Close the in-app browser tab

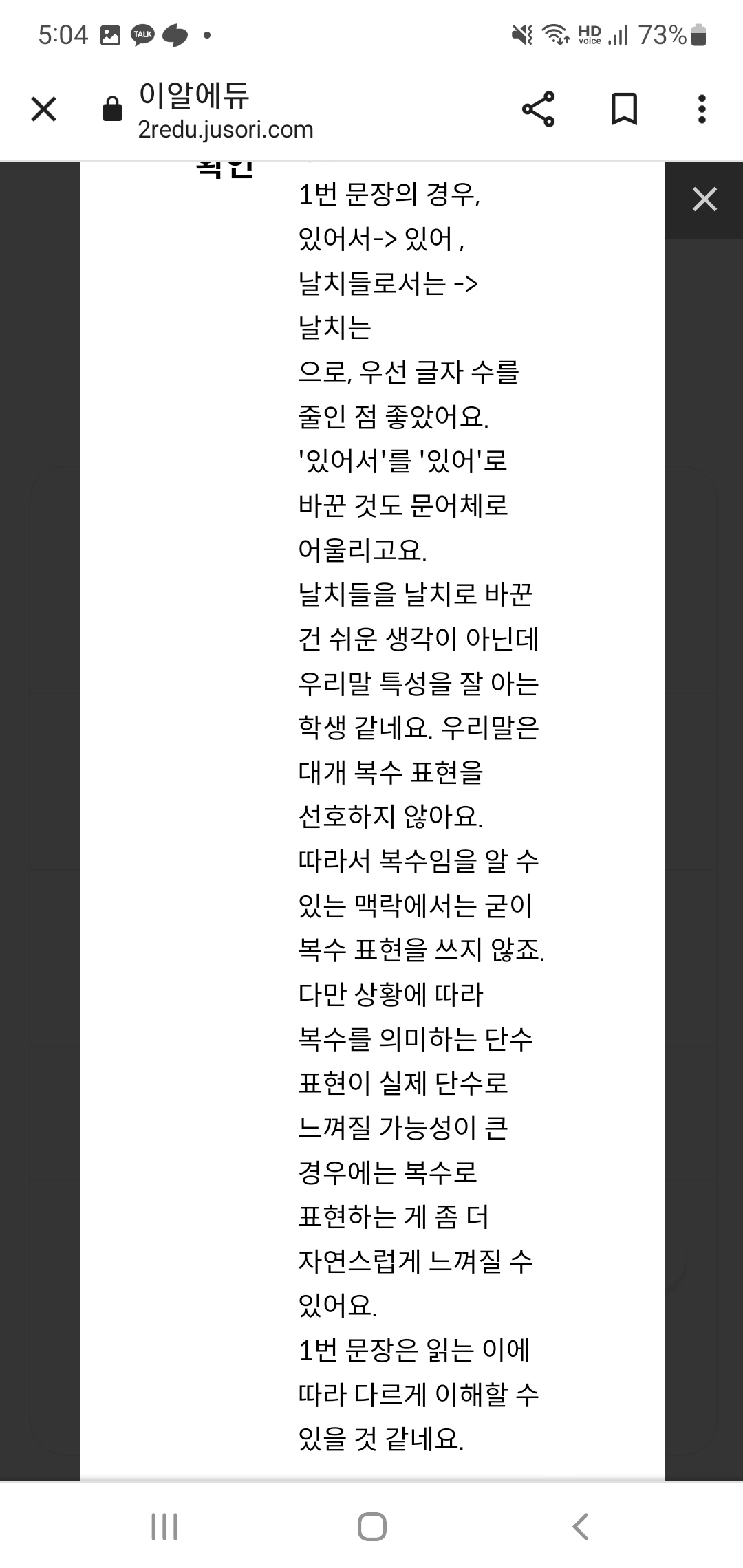[44, 109]
